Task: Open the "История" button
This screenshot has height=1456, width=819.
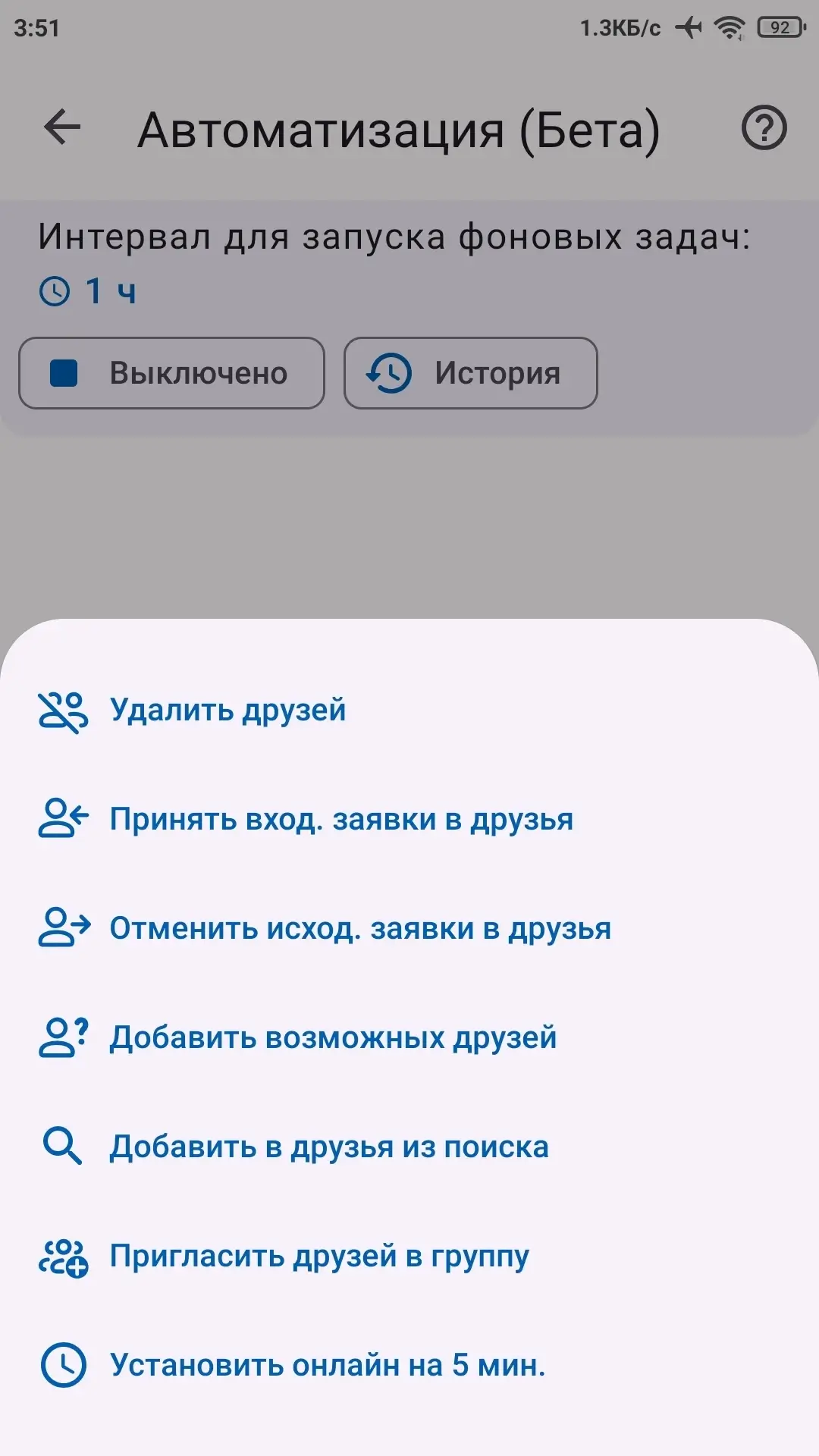Action: point(471,373)
